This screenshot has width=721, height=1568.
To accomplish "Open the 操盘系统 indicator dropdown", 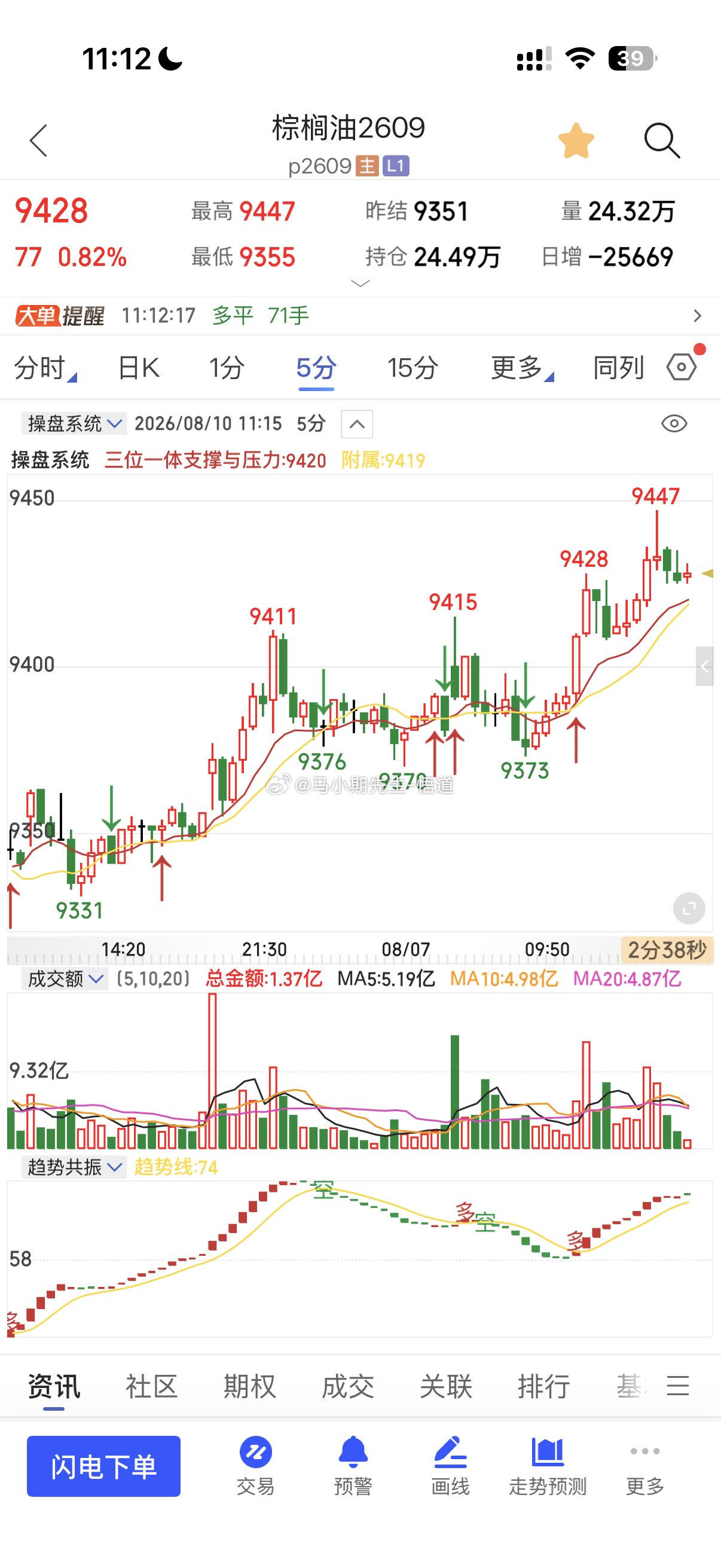I will 74,423.
